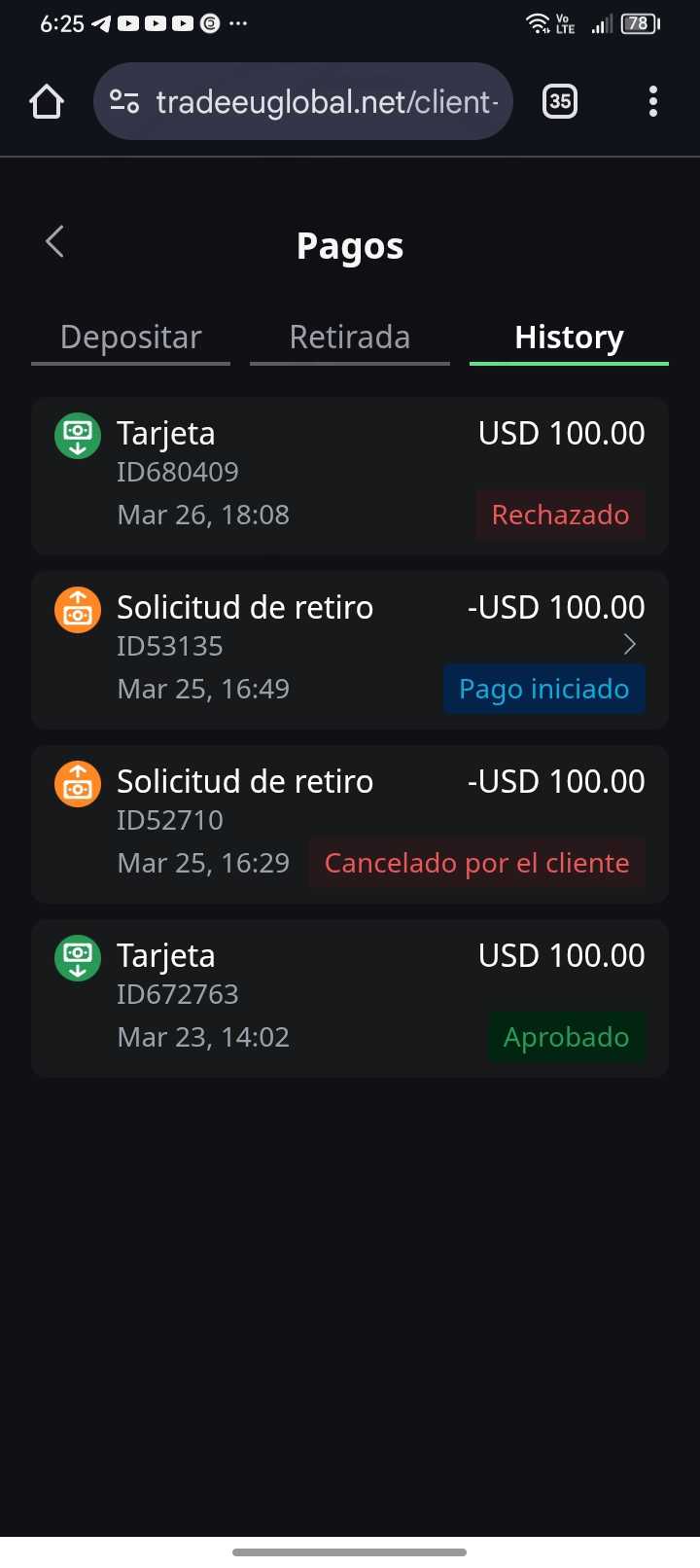The image size is (700, 1568).
Task: Open withdrawal request ID53135 details
Action: (x=628, y=644)
